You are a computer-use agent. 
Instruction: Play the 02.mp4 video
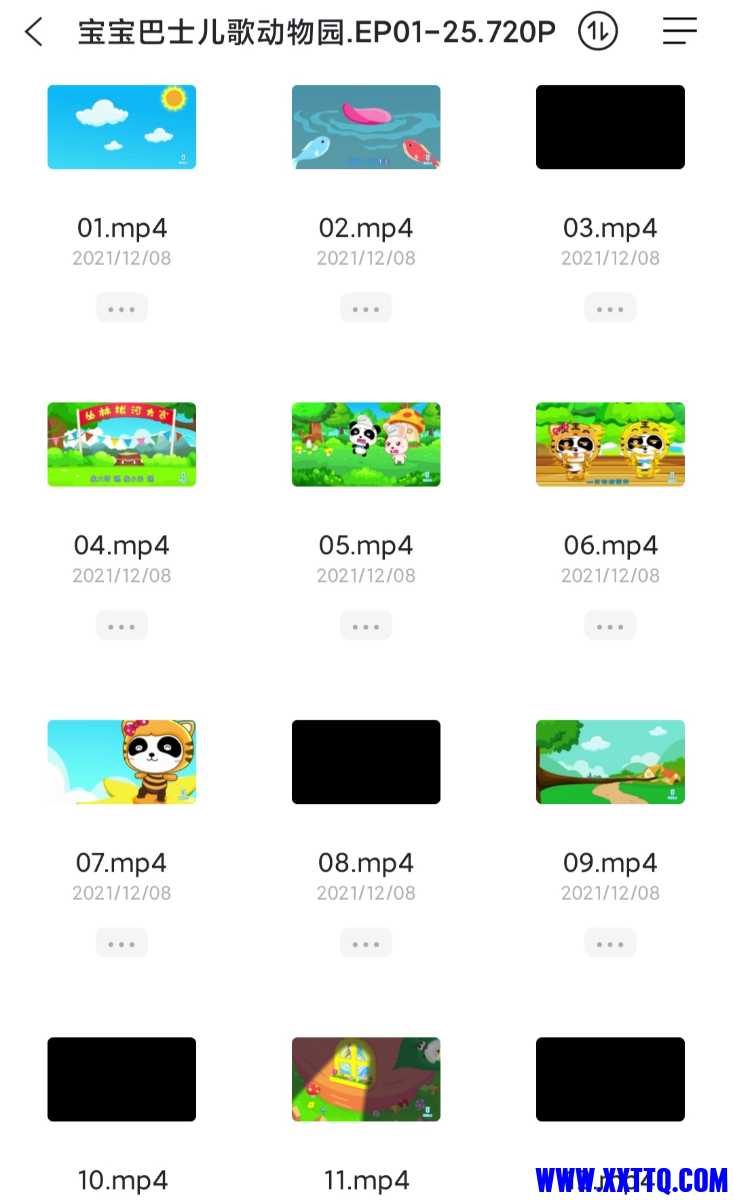(x=366, y=127)
